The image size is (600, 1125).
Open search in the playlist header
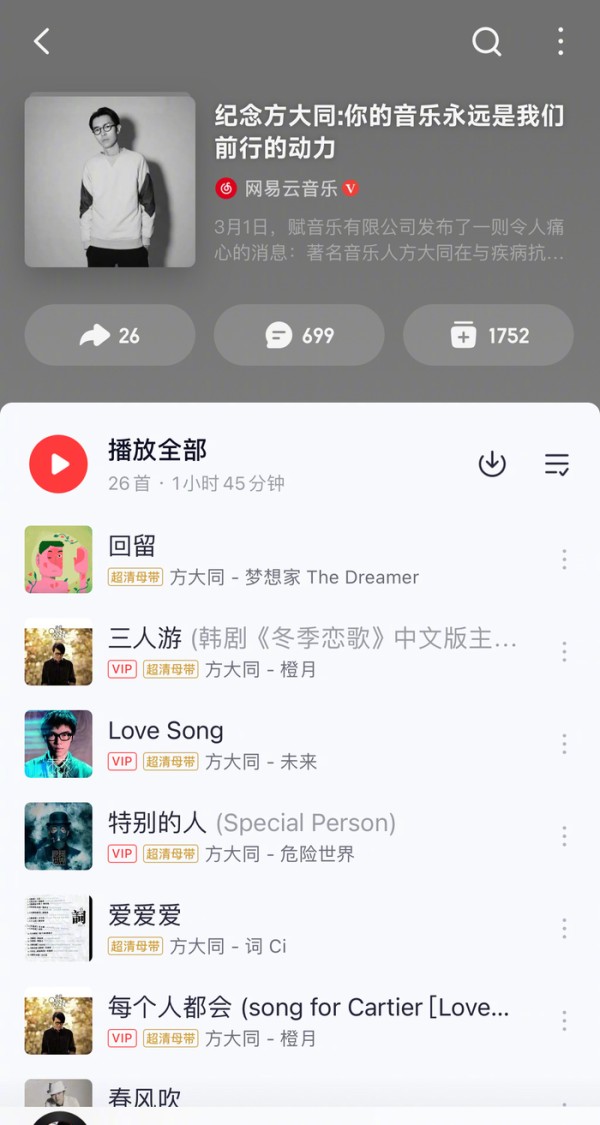point(487,41)
